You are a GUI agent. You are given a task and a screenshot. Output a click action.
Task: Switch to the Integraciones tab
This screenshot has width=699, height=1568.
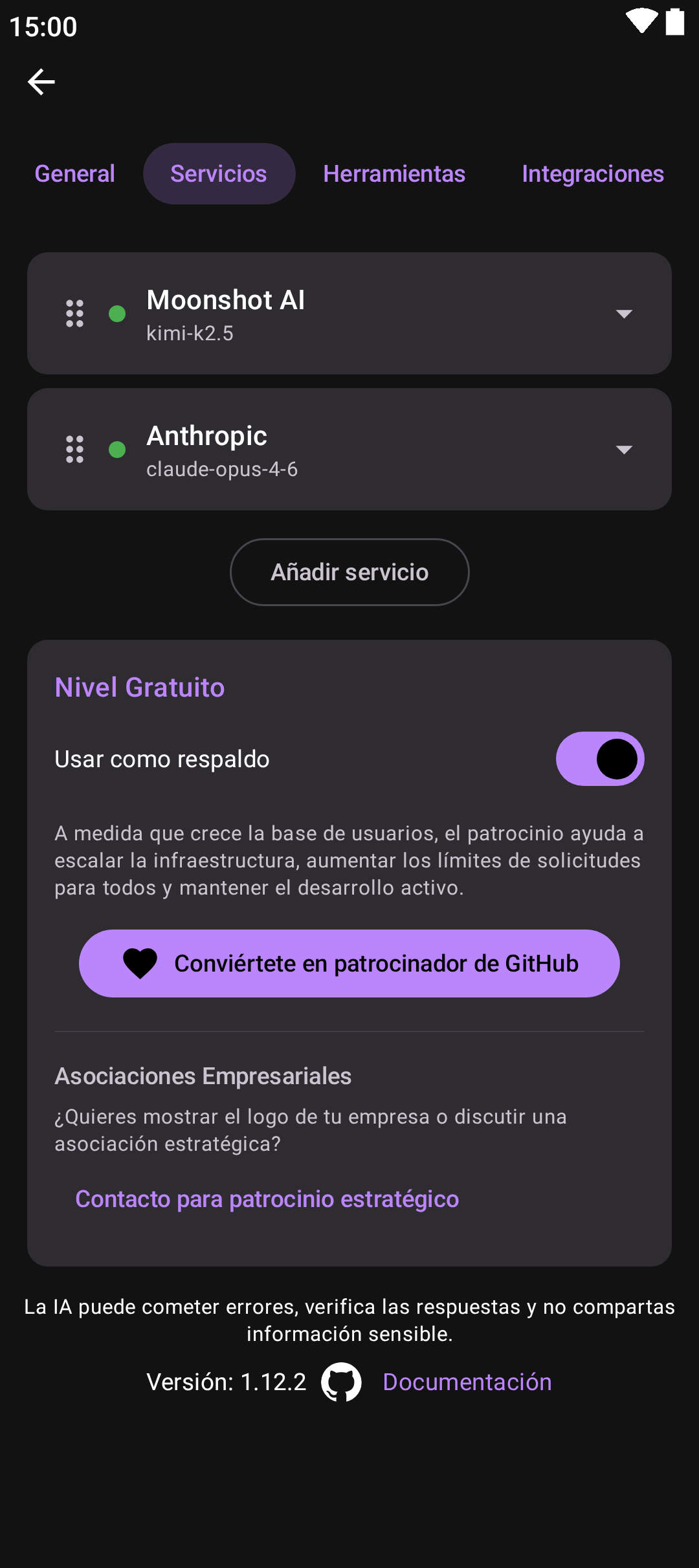pos(593,174)
